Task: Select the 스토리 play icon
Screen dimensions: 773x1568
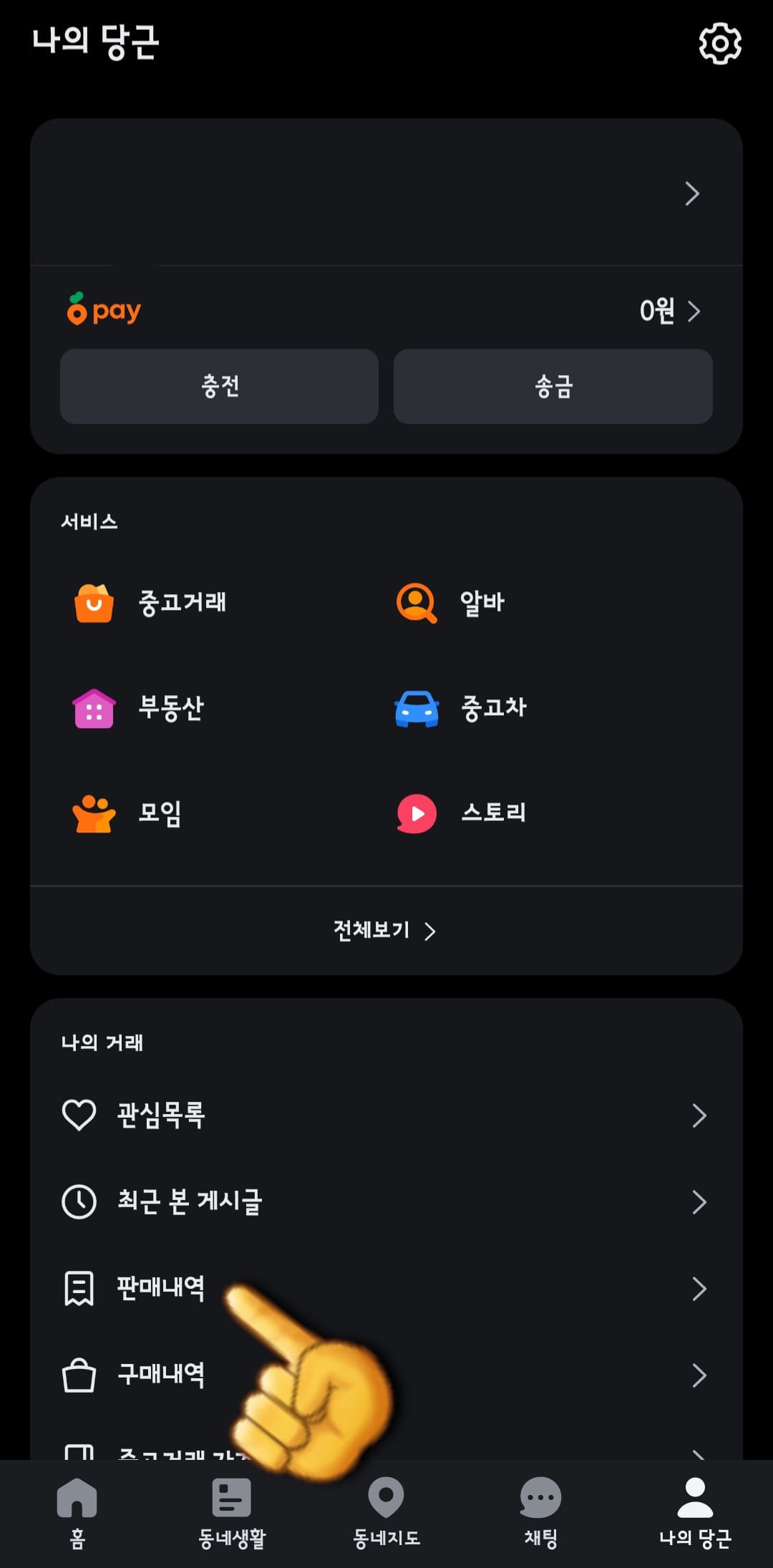Action: click(x=415, y=813)
